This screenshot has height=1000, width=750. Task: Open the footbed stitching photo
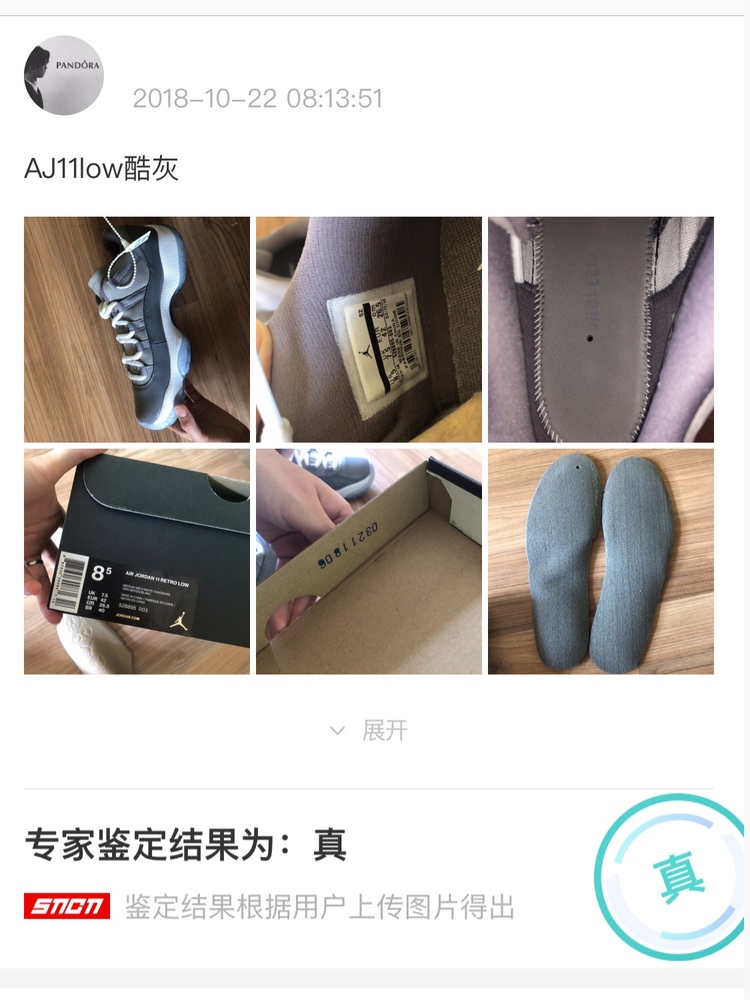coord(600,329)
